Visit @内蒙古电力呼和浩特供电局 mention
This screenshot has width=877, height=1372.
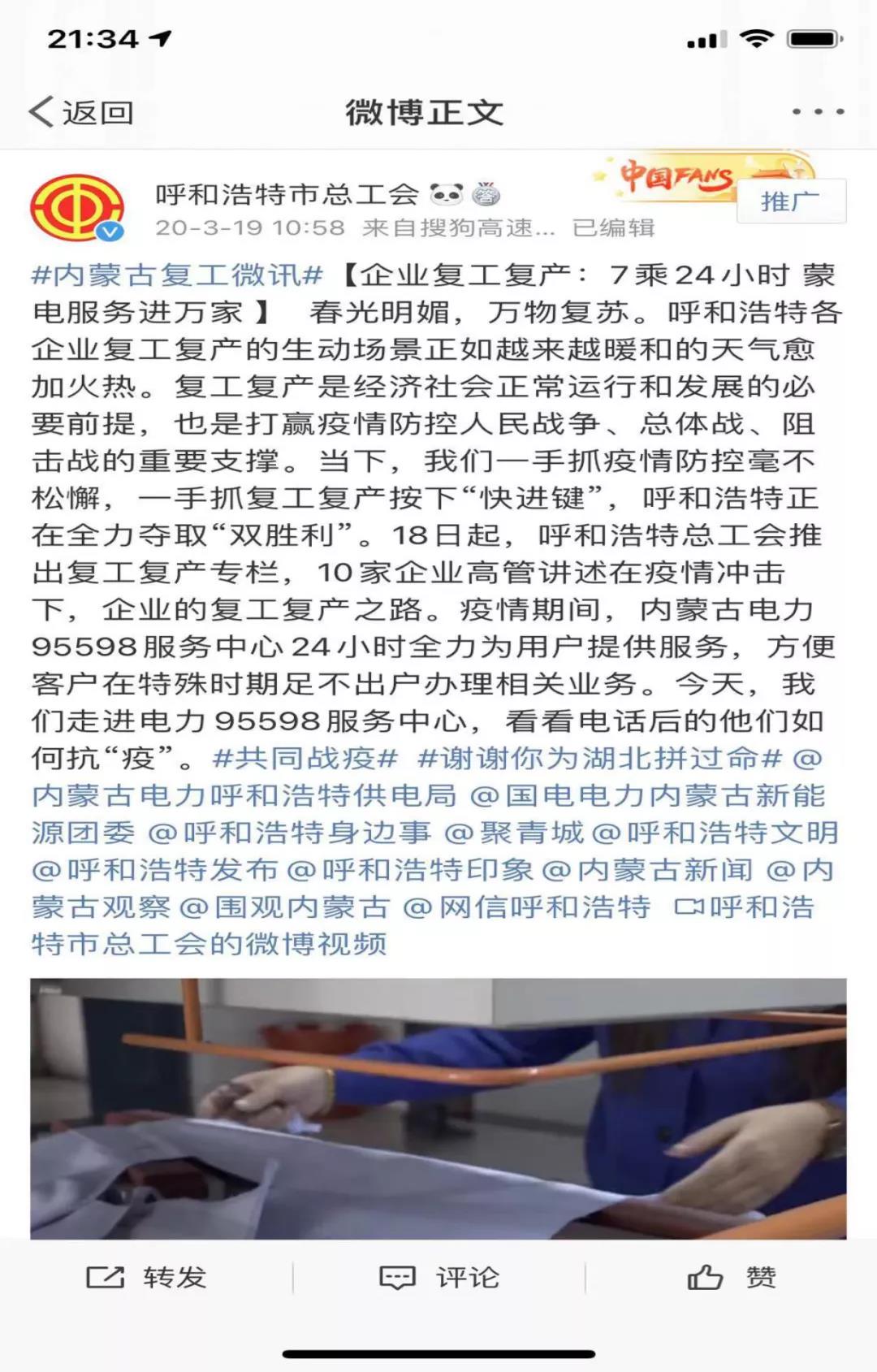point(244,796)
